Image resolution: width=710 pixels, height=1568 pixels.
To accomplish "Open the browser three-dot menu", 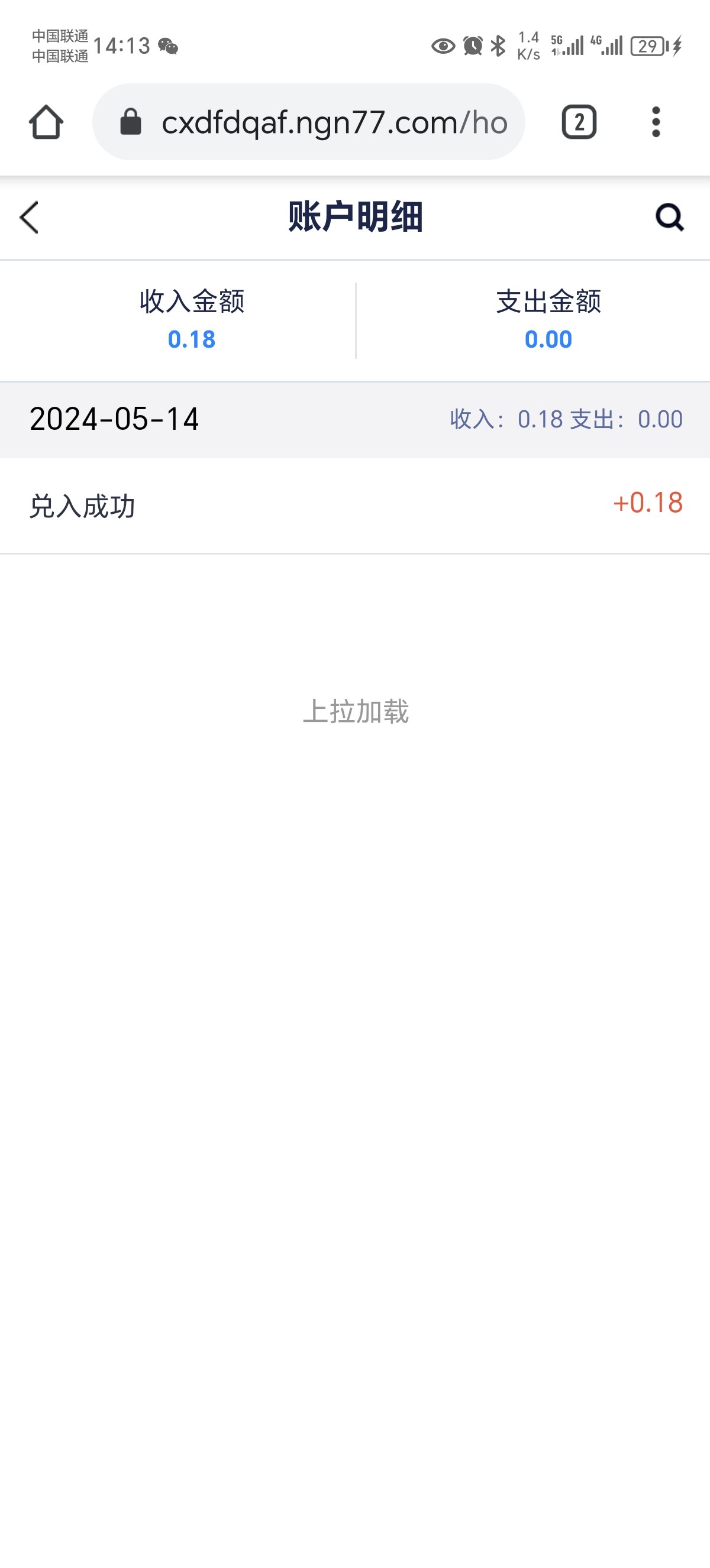I will [656, 121].
